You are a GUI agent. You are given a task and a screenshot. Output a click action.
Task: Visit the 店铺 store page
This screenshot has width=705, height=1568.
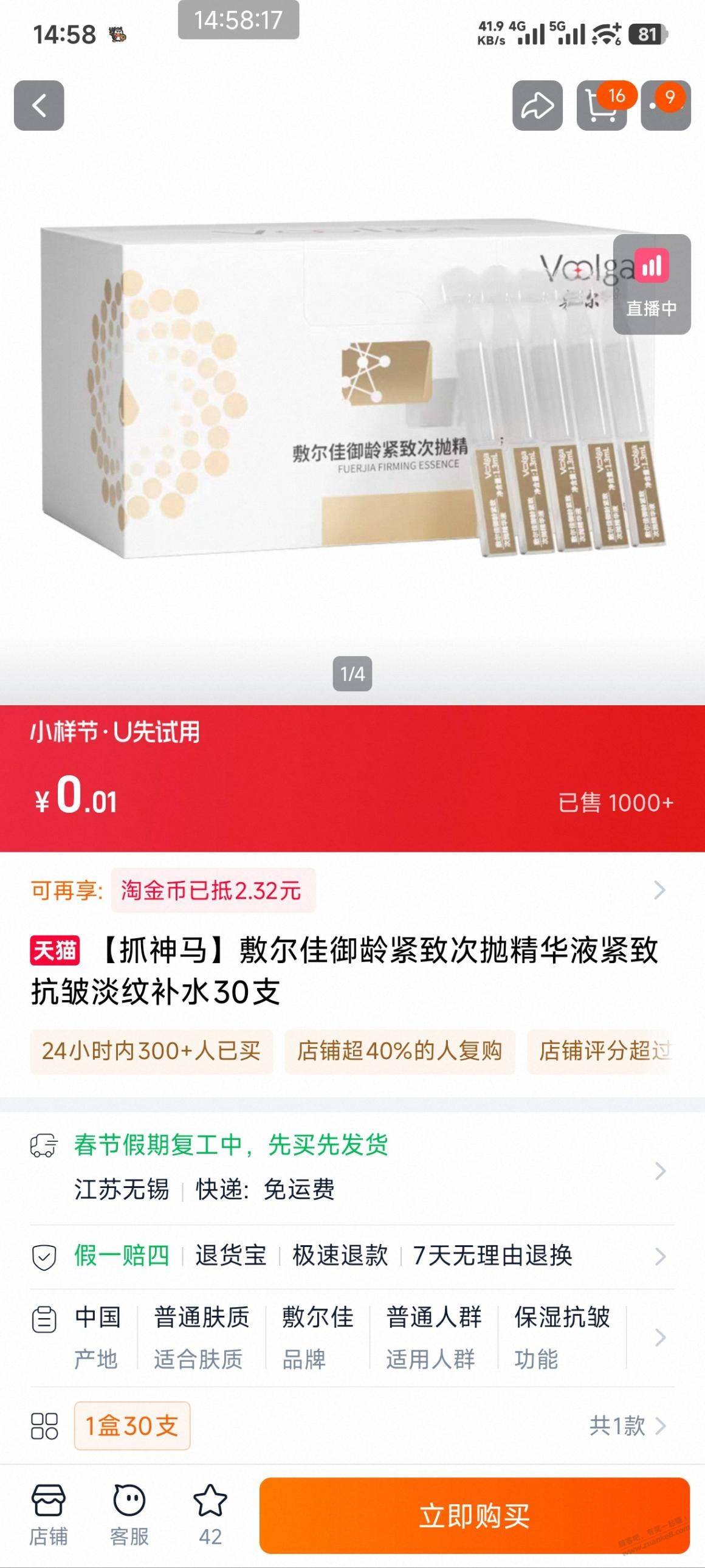(x=48, y=1515)
